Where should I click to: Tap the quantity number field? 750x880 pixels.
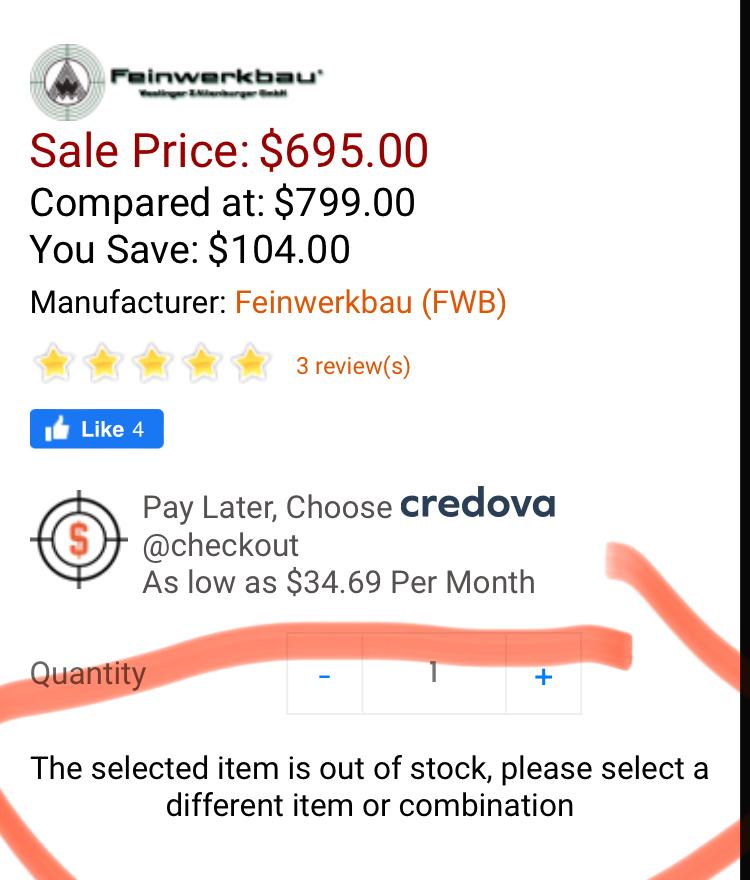433,674
